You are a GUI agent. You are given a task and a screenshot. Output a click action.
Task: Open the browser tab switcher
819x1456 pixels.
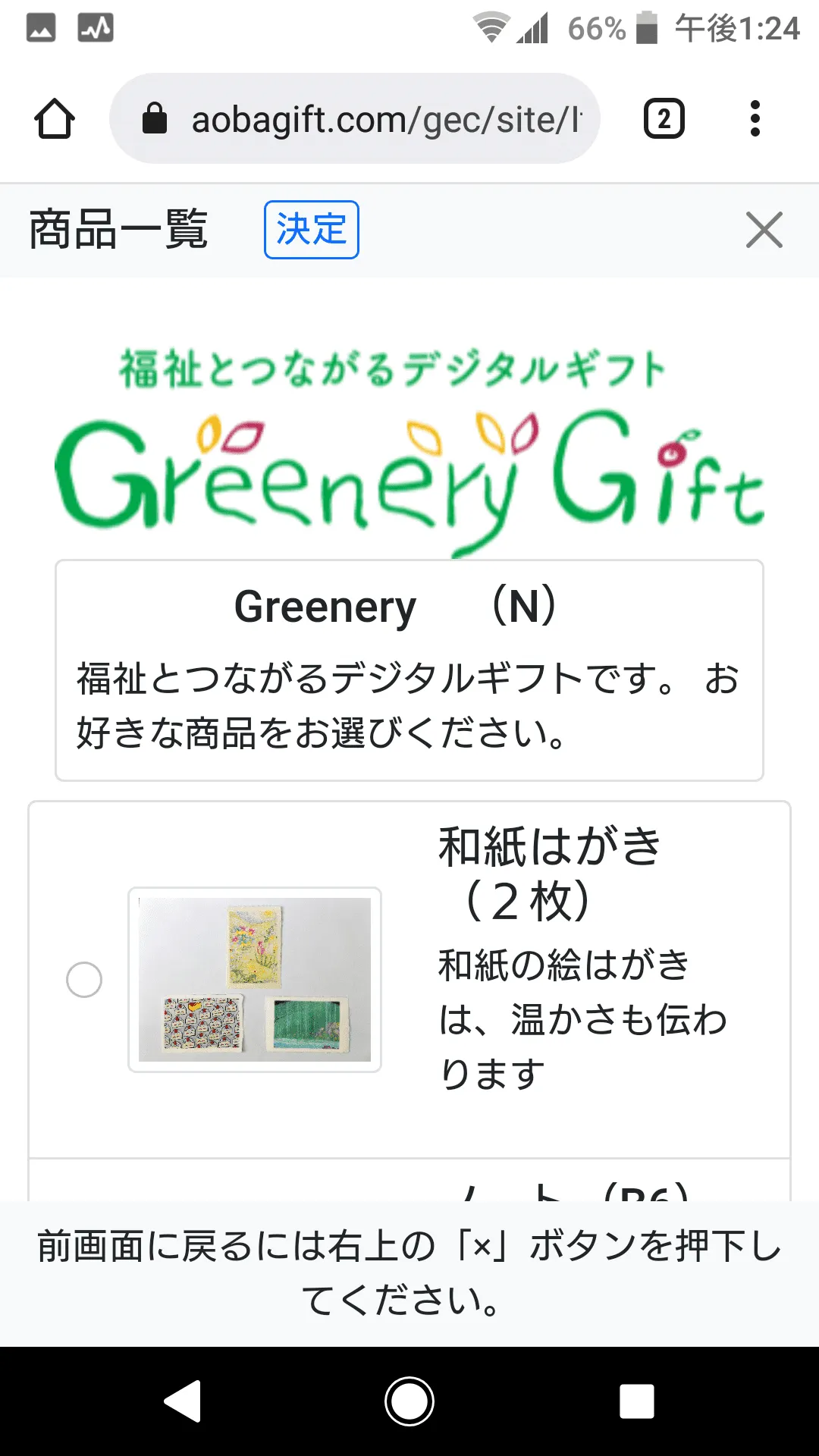coord(664,119)
